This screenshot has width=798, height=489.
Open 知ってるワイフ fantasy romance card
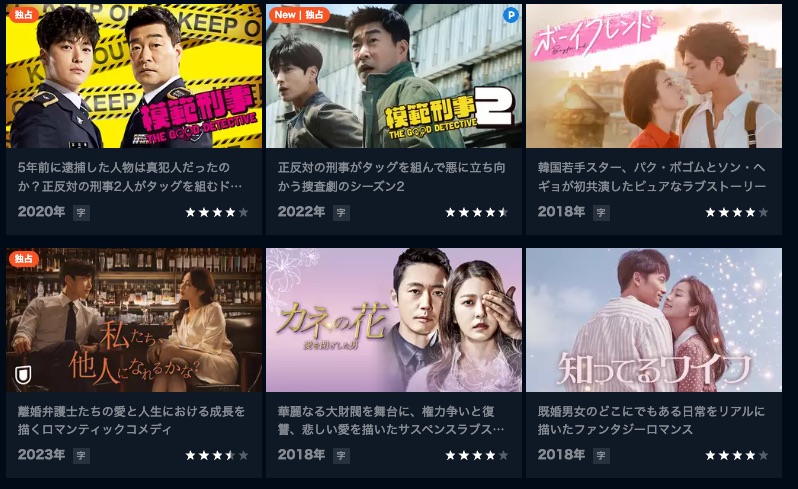(653, 320)
